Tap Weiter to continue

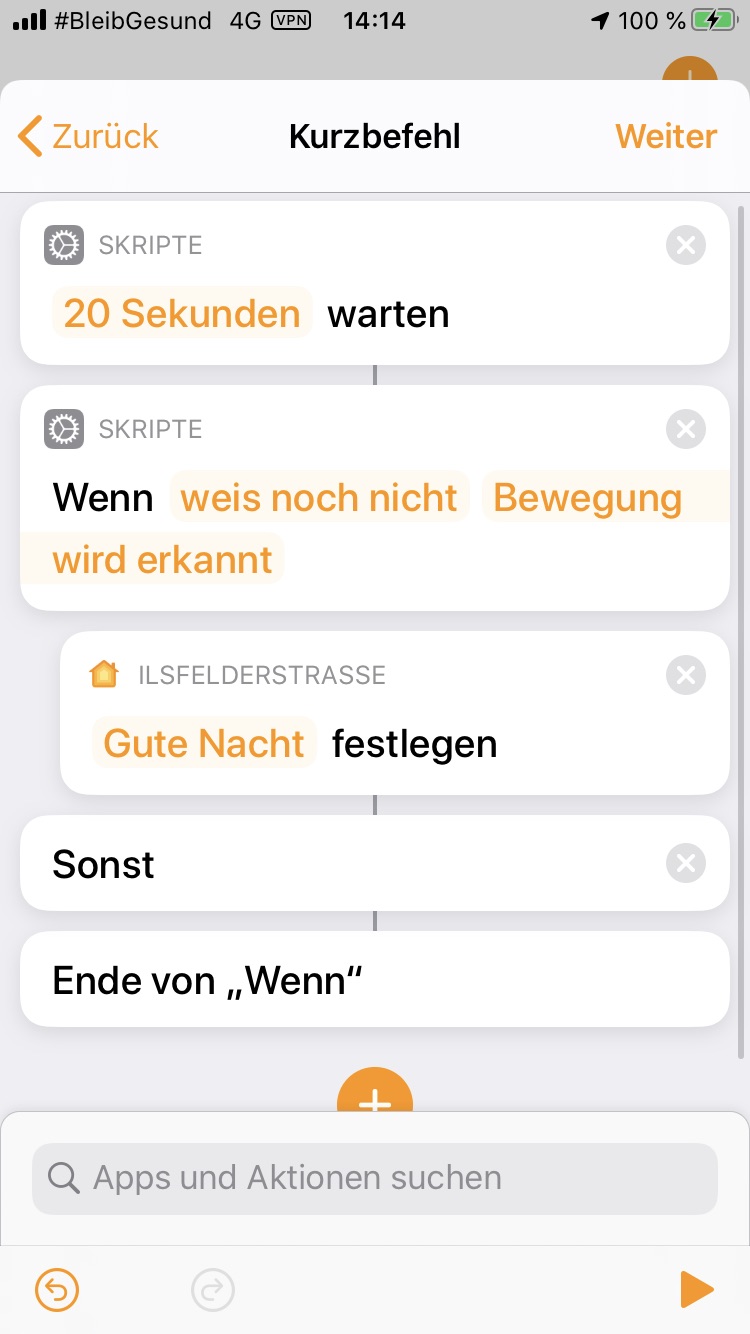click(x=666, y=136)
